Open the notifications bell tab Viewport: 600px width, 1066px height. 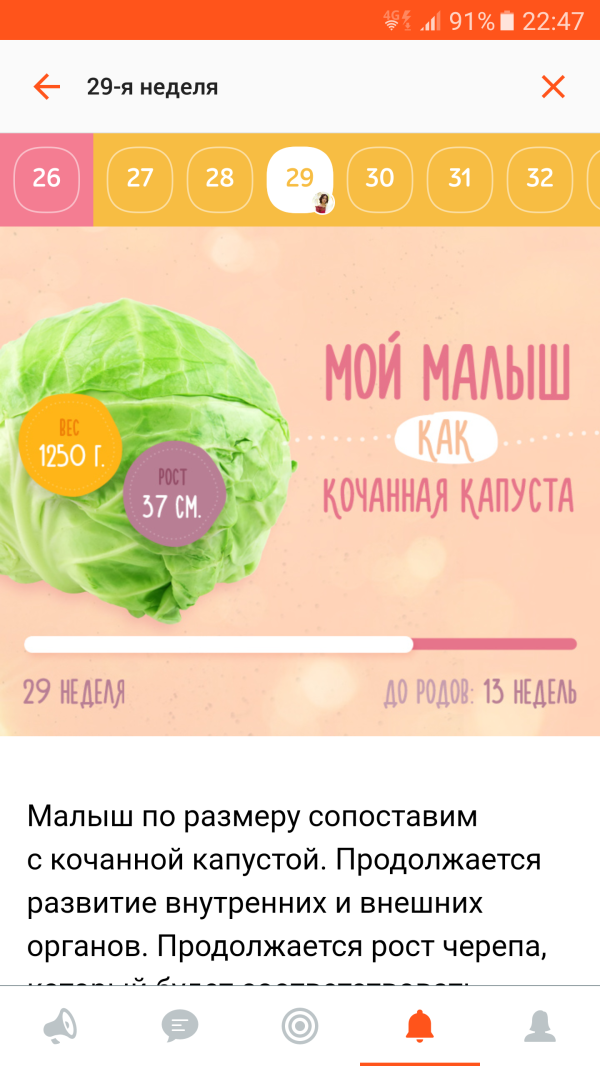tap(420, 1026)
